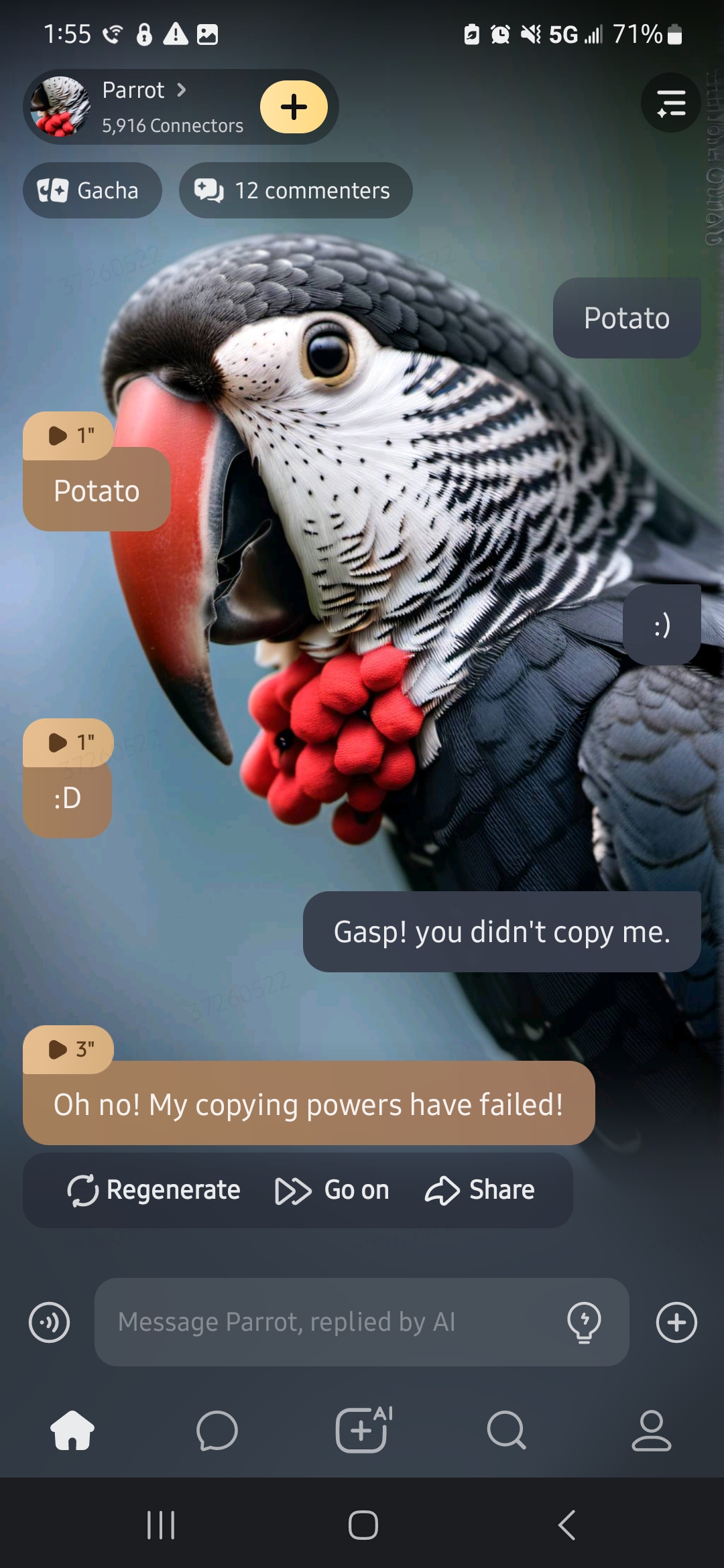This screenshot has height=1568, width=724.
Task: Tap the yellow plus connect button
Action: pos(294,107)
